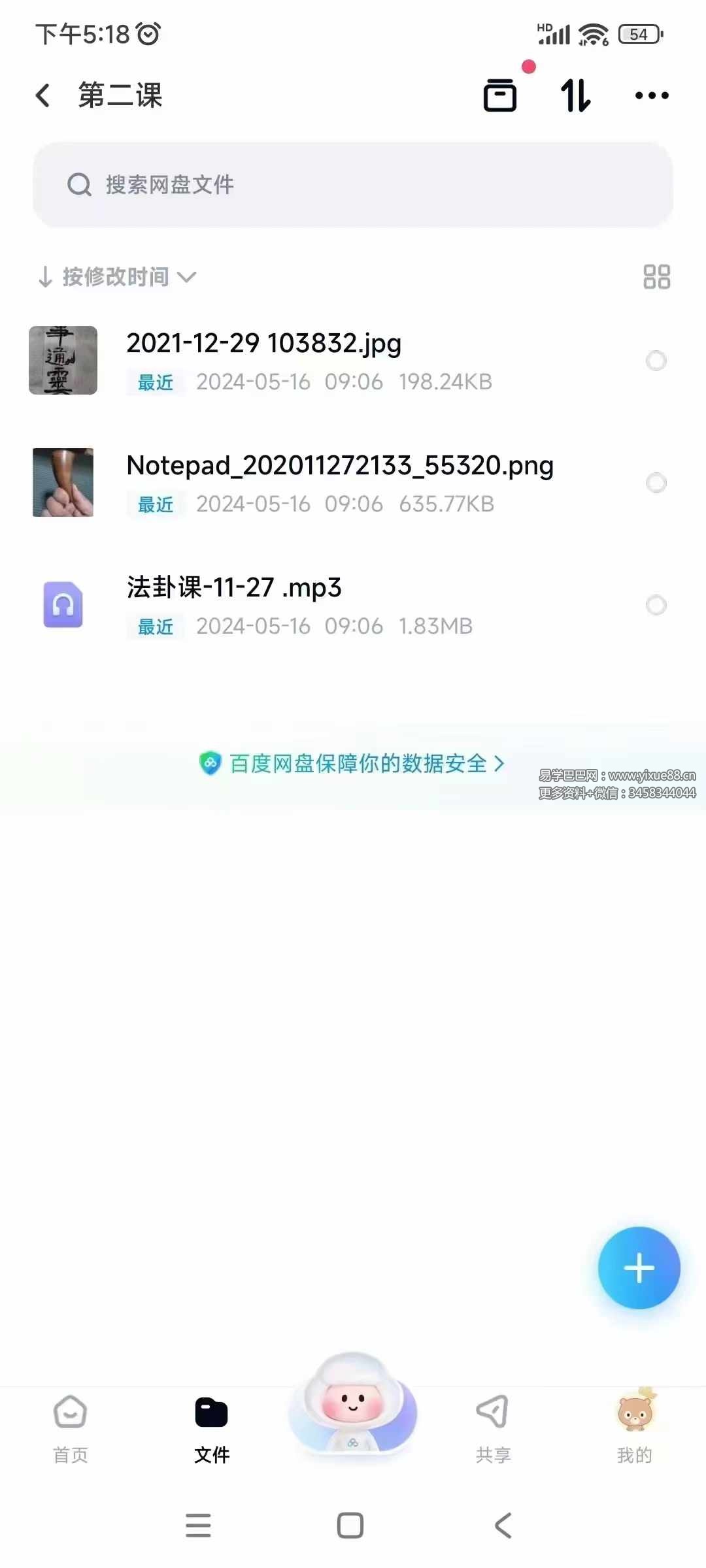Check the circle next to 法卦课-11-27.mp3
This screenshot has width=706, height=1568.
pos(656,605)
